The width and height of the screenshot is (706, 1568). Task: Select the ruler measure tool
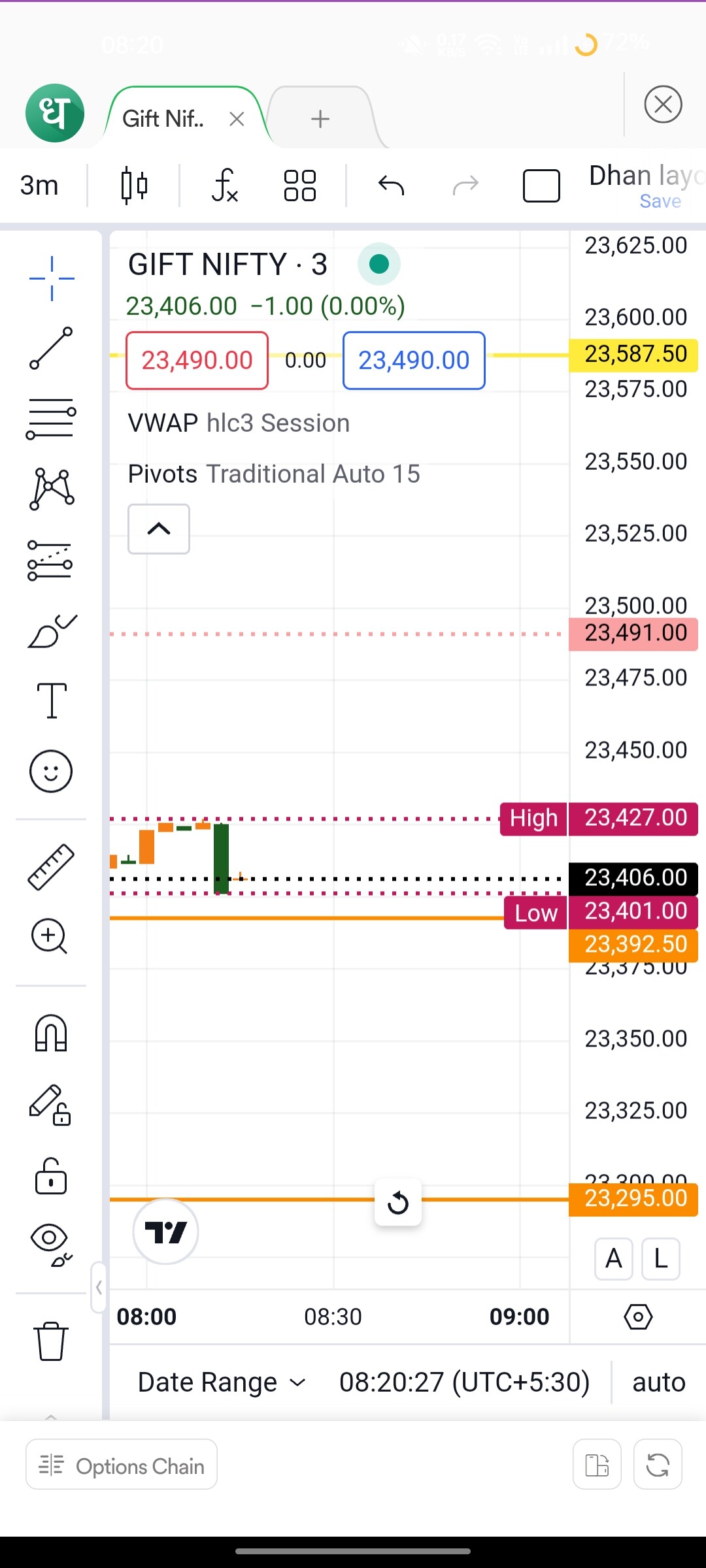(51, 866)
